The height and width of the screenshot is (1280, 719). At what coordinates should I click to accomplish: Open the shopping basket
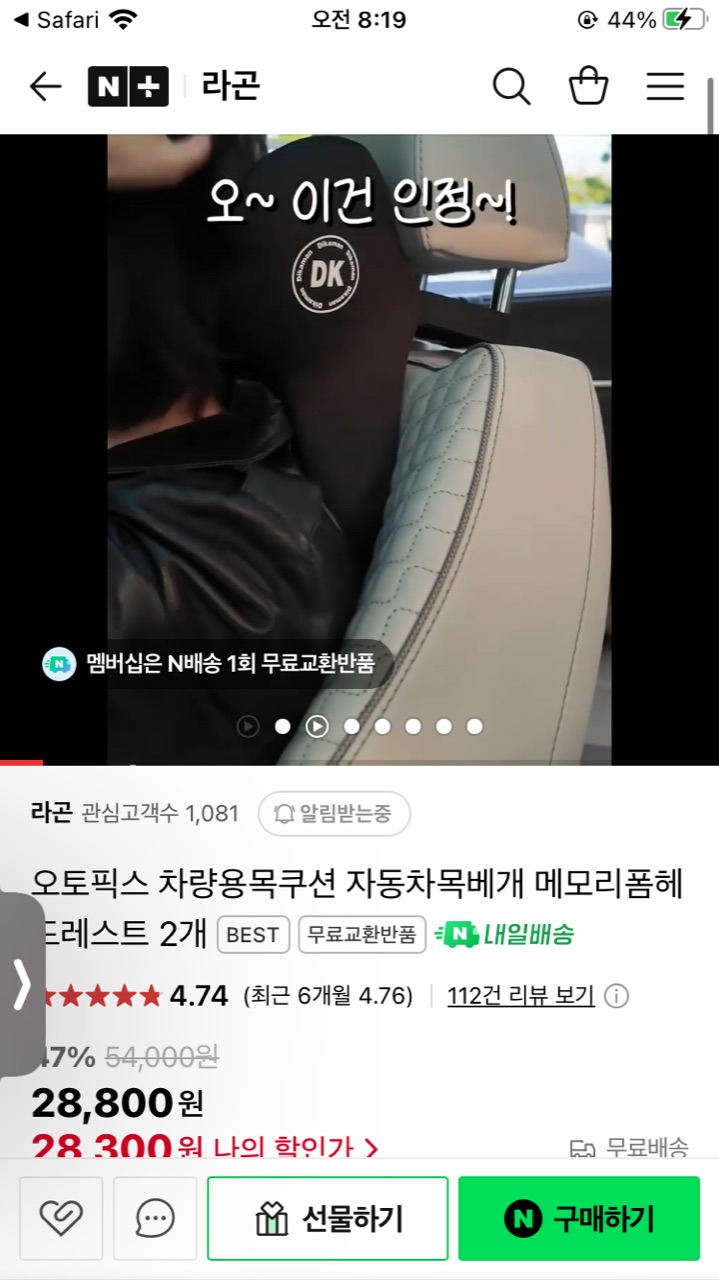[x=588, y=87]
